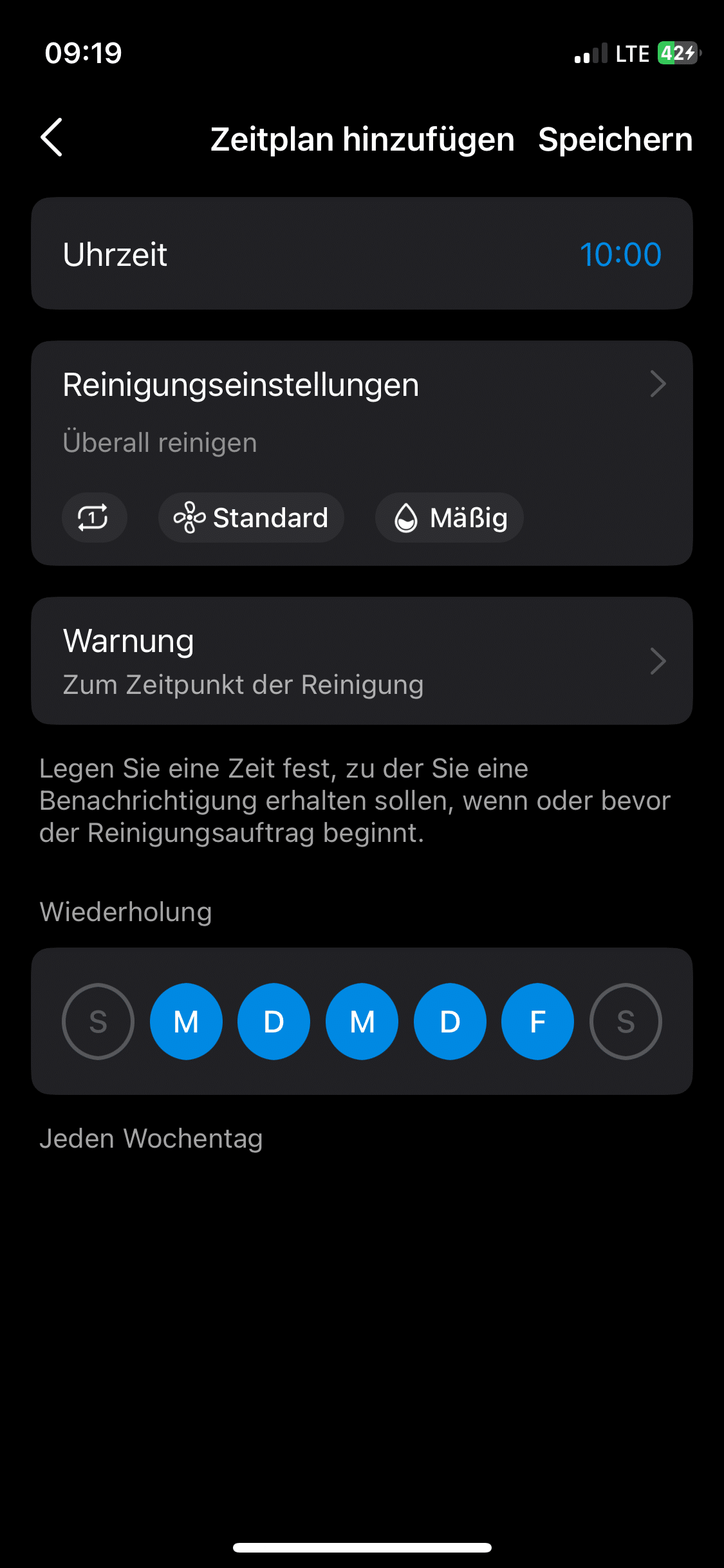
Task: Deselect Monday, the first M day circle
Action: (x=186, y=1022)
